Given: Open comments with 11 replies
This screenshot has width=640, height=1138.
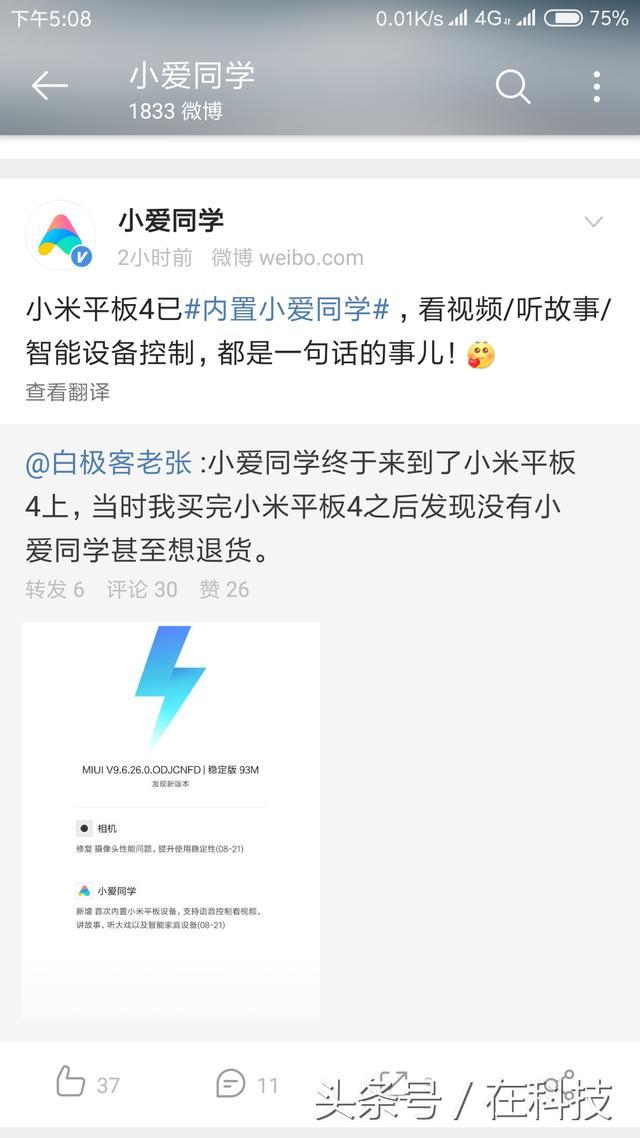Looking at the screenshot, I should (247, 1083).
